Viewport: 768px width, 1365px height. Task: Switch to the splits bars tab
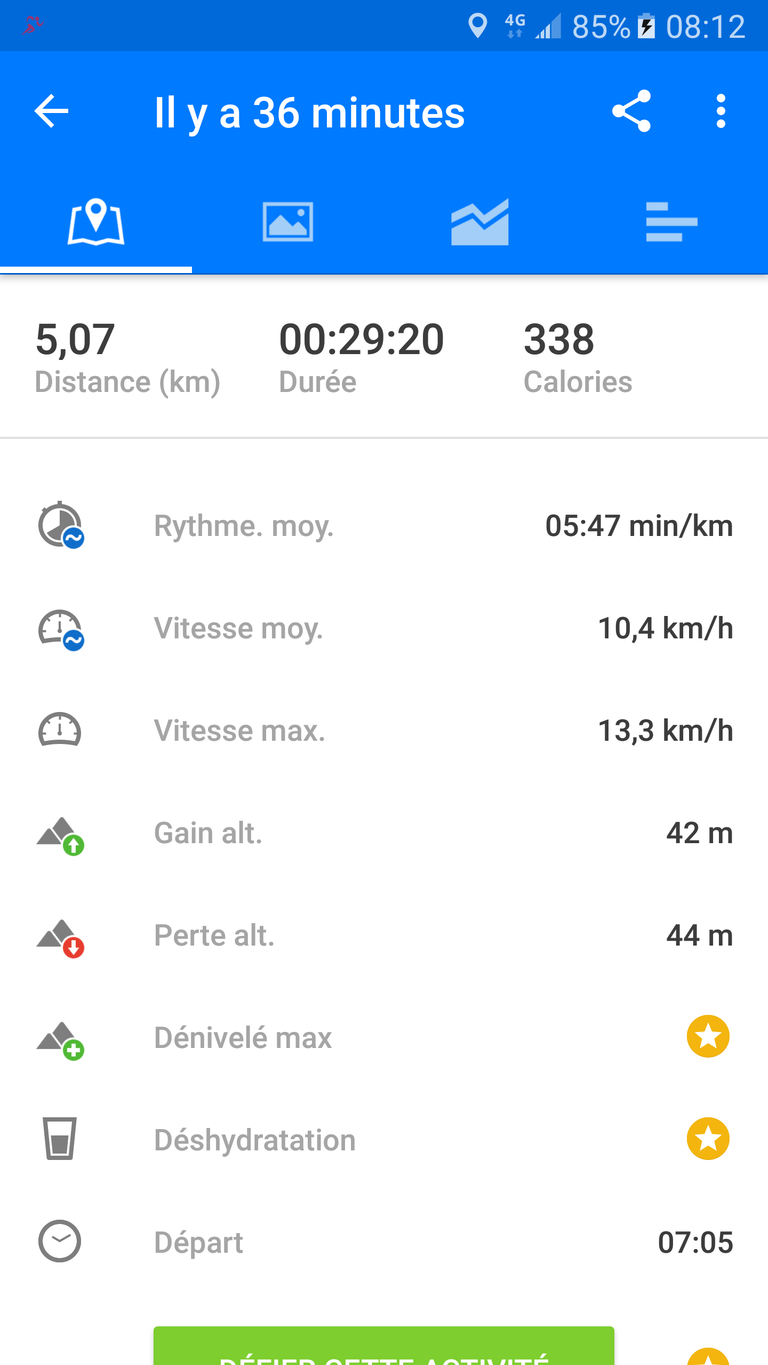671,221
